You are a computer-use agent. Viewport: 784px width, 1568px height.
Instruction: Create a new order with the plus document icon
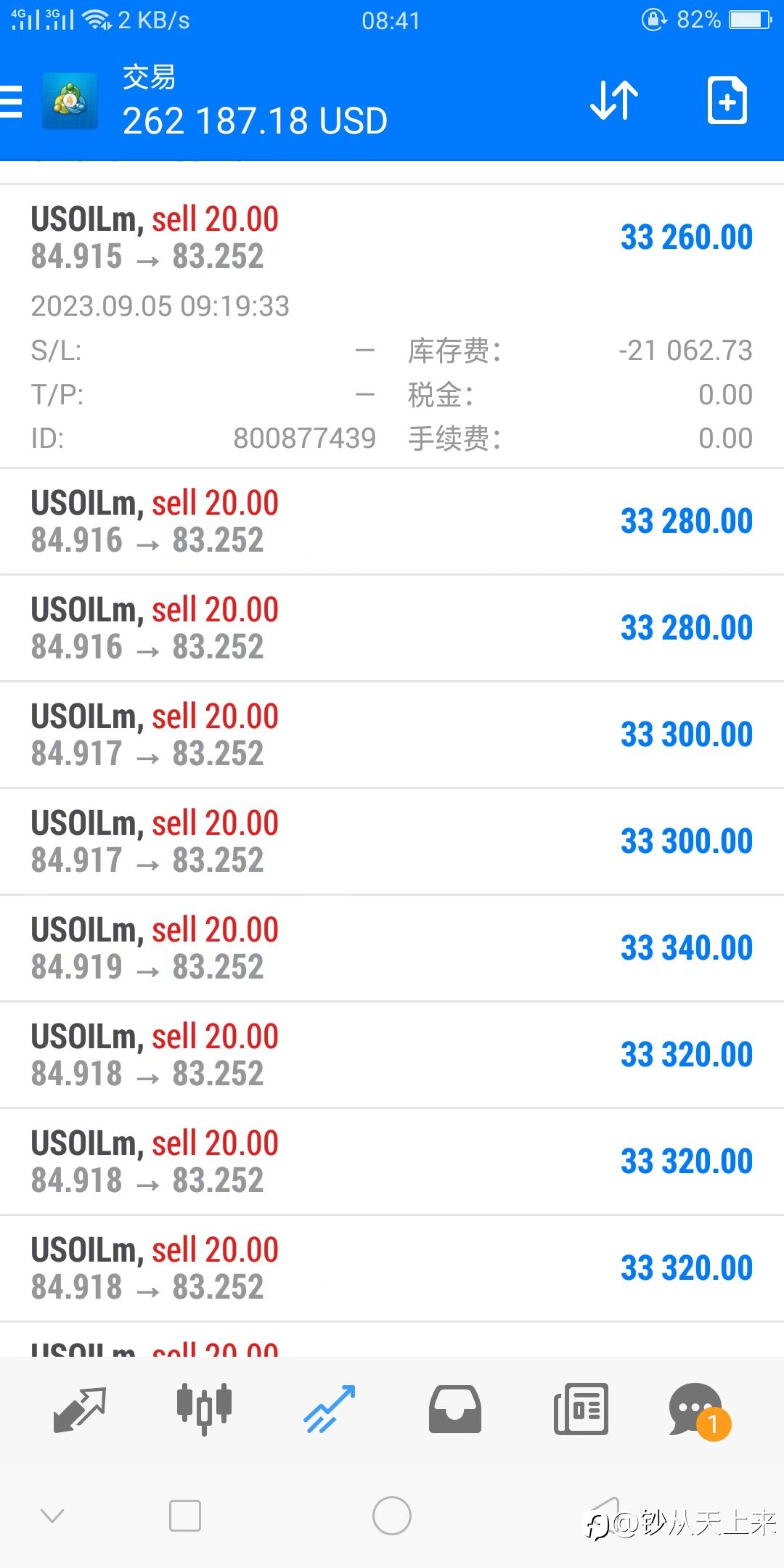727,100
